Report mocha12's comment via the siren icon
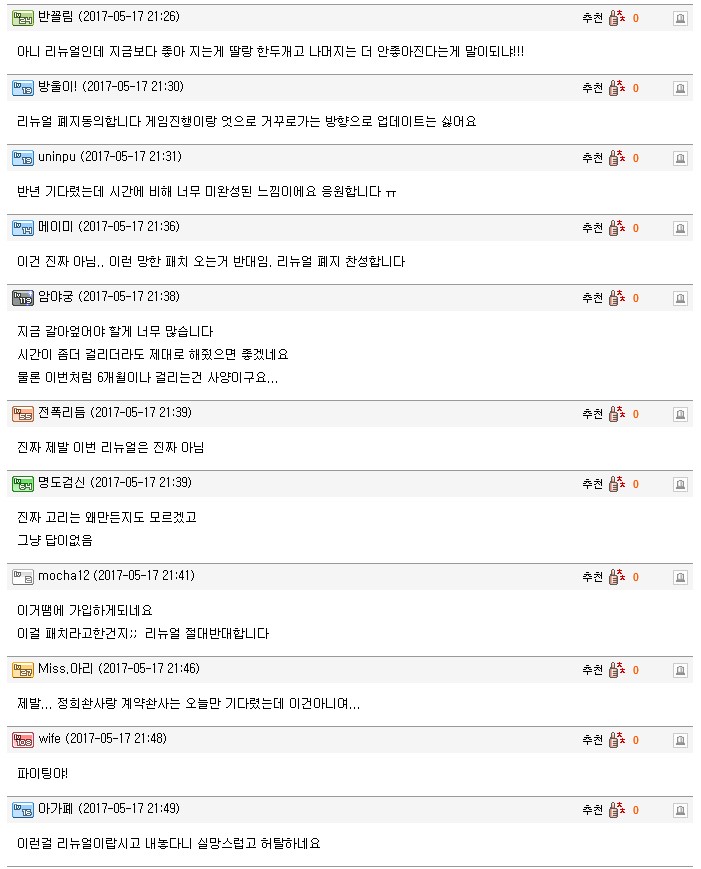 point(680,577)
